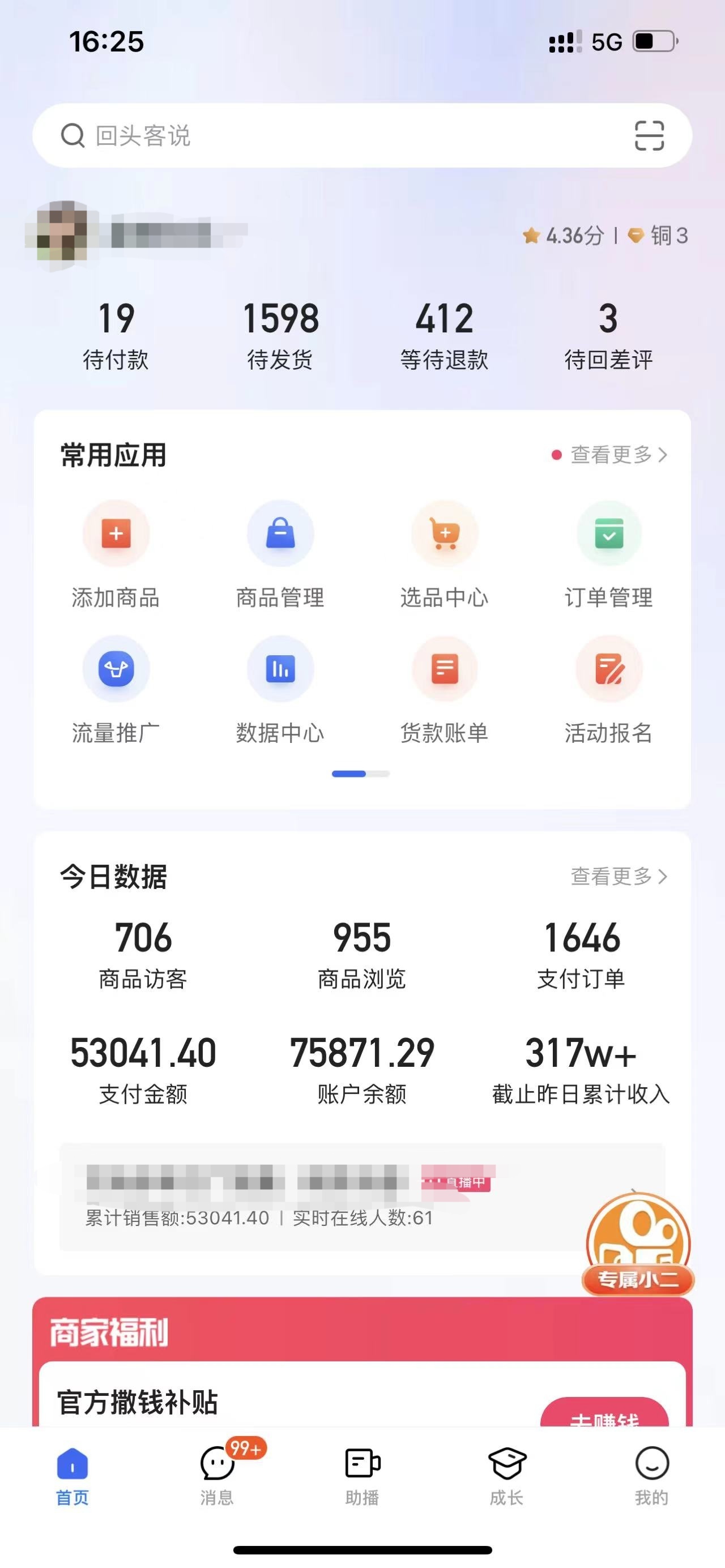Screen dimensions: 725x1568
Task: Open the 专属小二 floating assistant
Action: pyautogui.click(x=638, y=1244)
